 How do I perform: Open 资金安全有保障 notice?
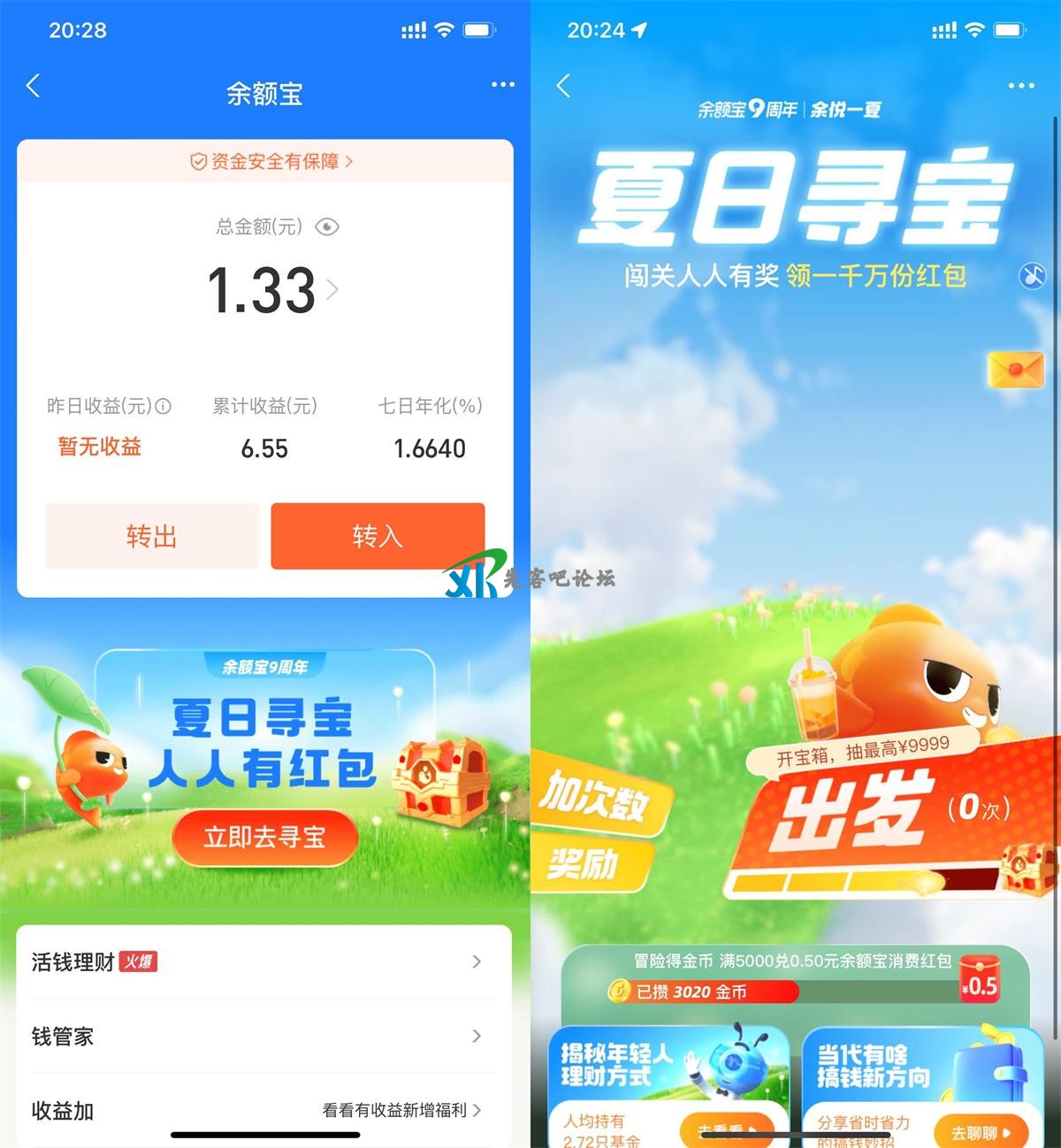271,162
